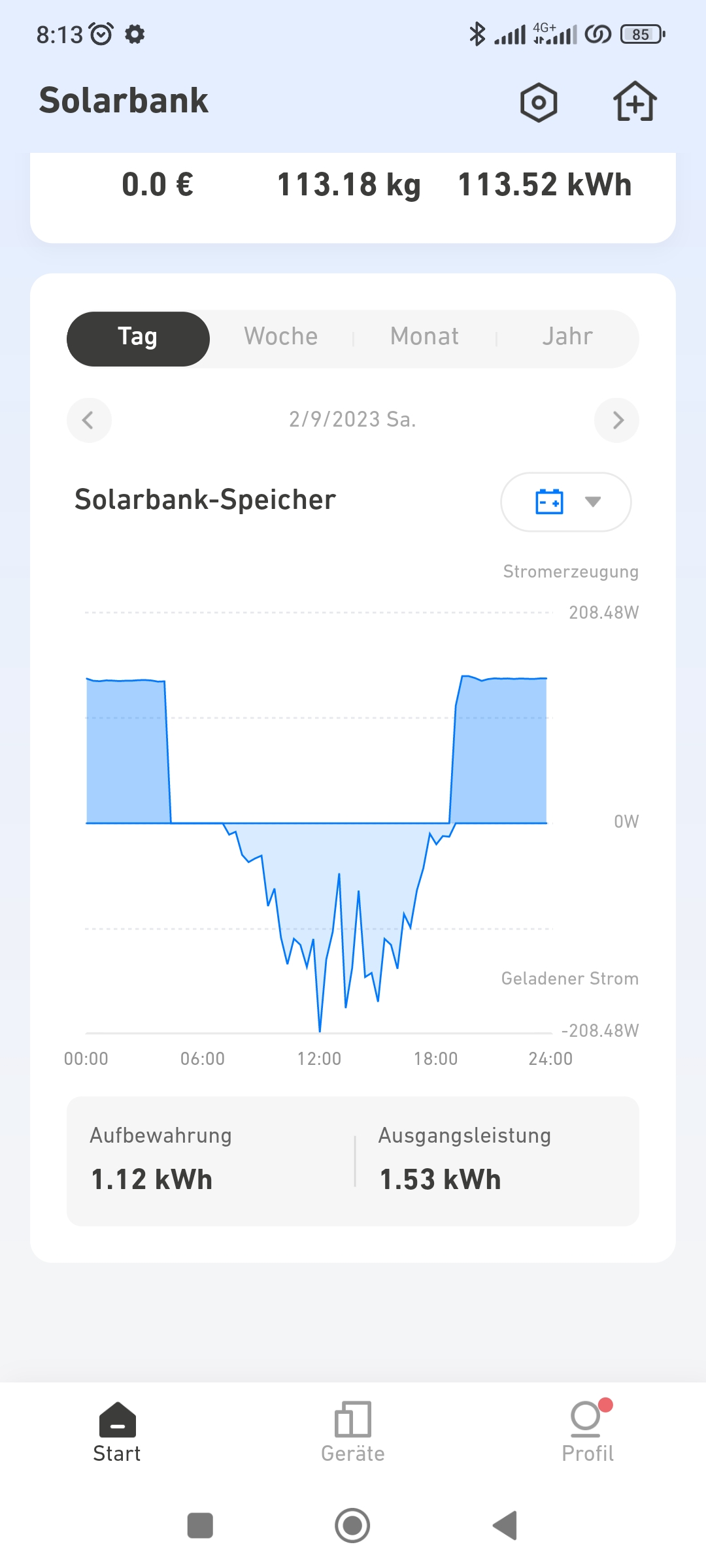
Task: Switch to the Jahr view
Action: click(567, 336)
